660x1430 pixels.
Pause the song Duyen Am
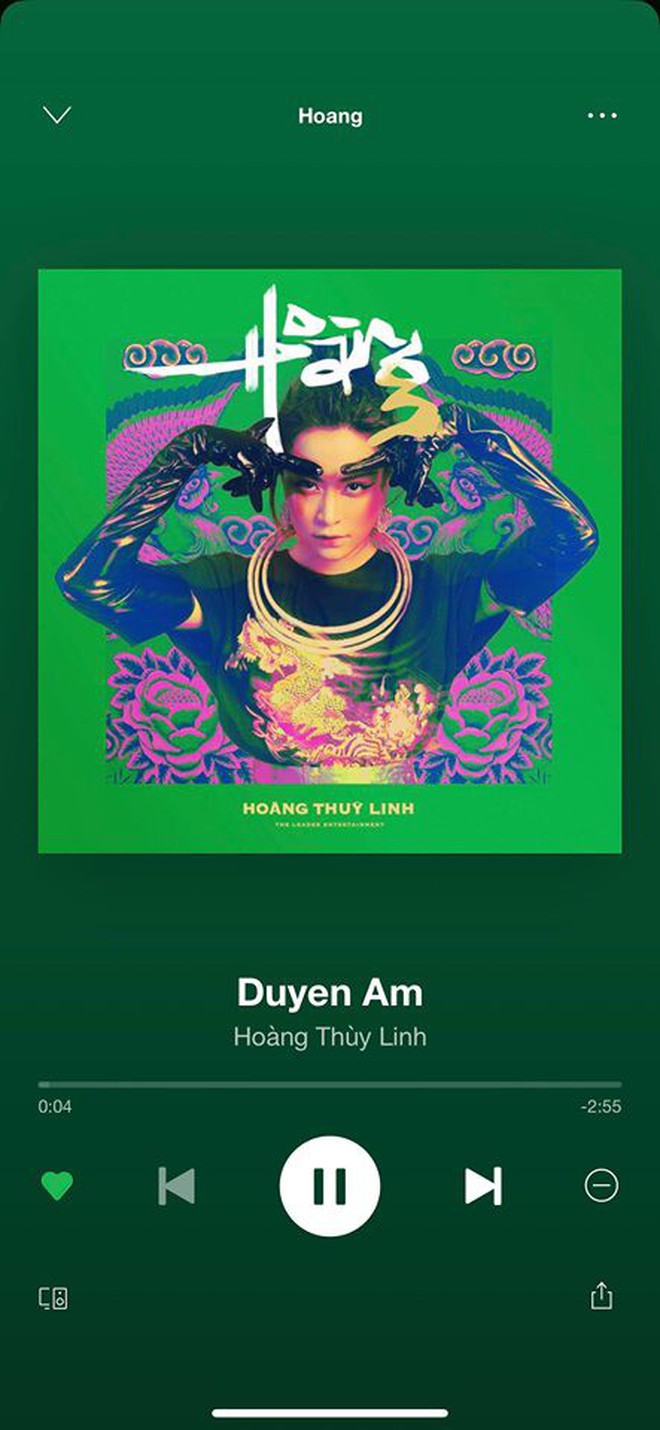(x=330, y=1186)
